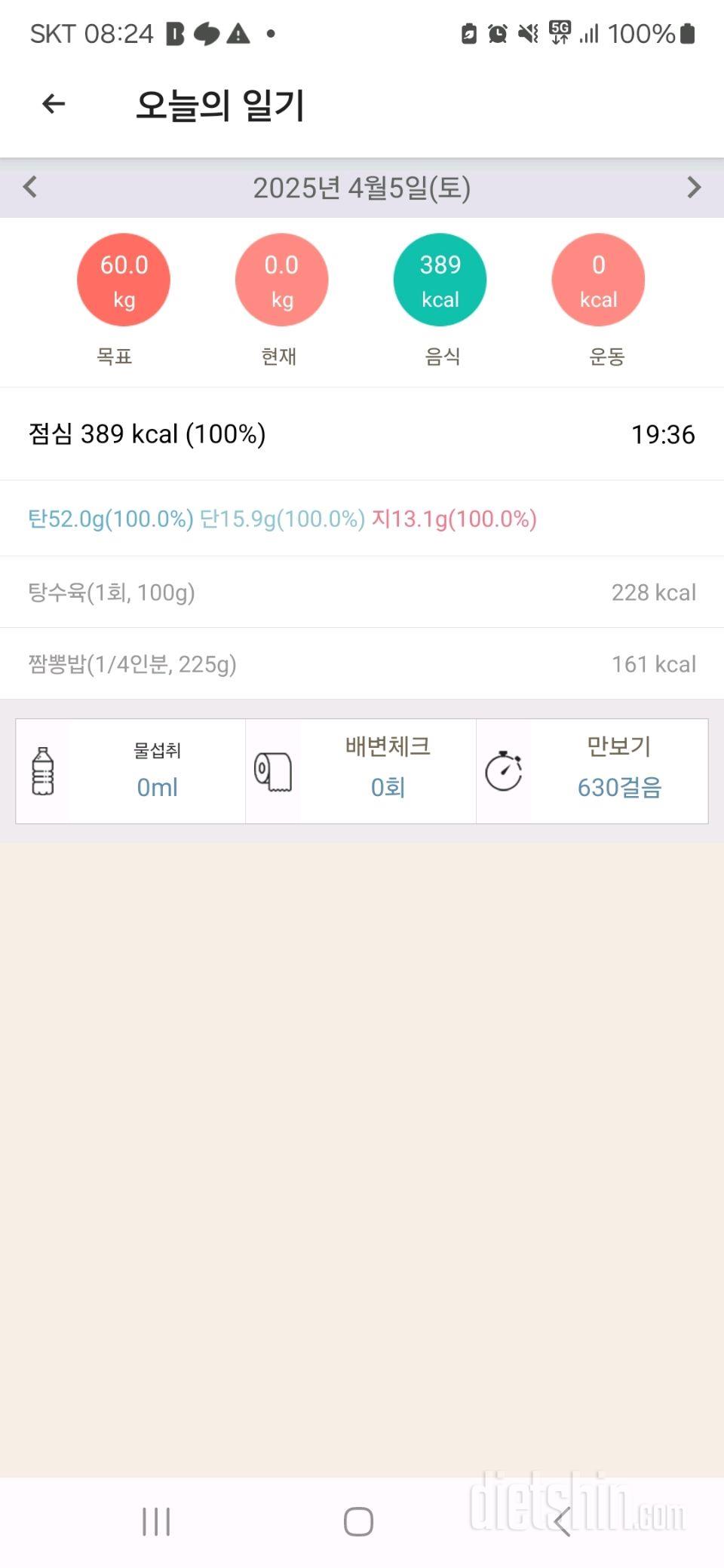This screenshot has width=724, height=1568.
Task: Open the recent apps view
Action: pyautogui.click(x=156, y=1522)
